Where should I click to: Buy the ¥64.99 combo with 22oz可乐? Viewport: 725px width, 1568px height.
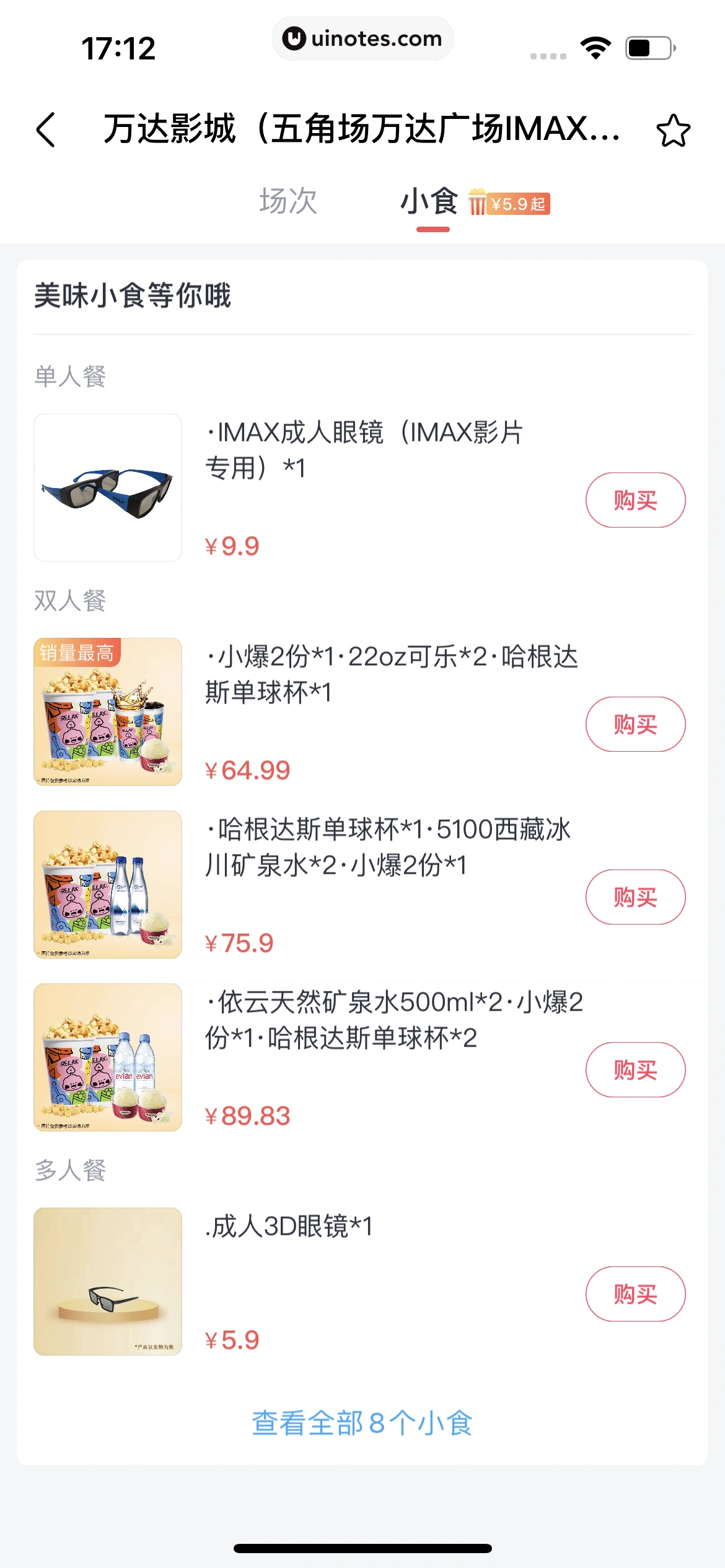pyautogui.click(x=635, y=724)
